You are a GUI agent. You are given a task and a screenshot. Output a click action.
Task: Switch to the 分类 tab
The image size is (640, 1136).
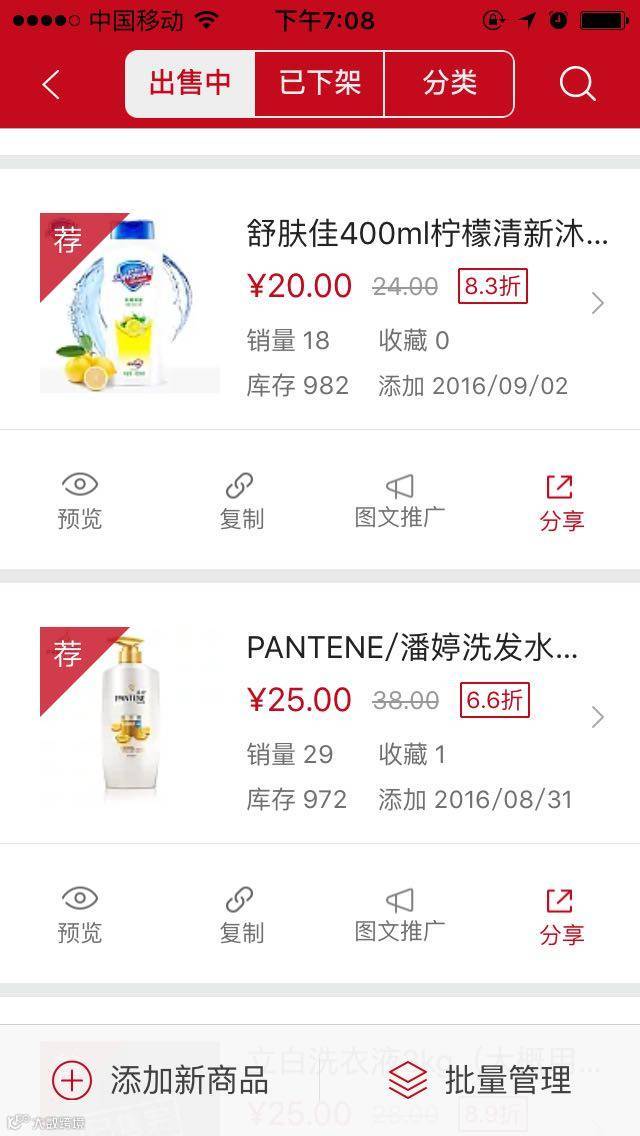[449, 84]
